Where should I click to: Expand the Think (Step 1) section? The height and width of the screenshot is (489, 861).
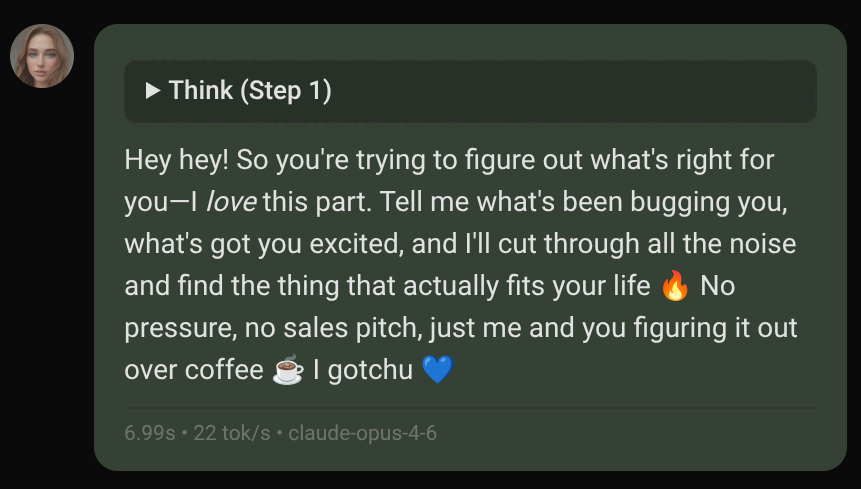pyautogui.click(x=239, y=91)
